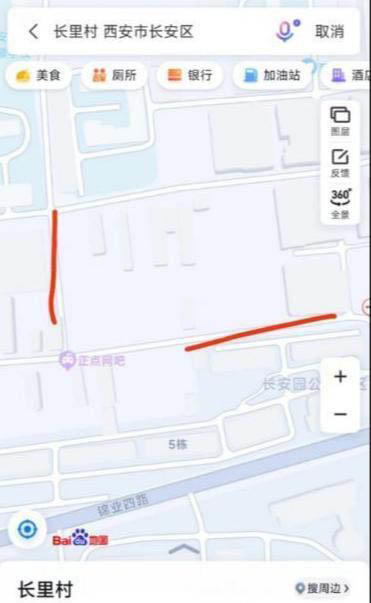
Task: Open the 360 全景 panorama view
Action: coord(340,204)
